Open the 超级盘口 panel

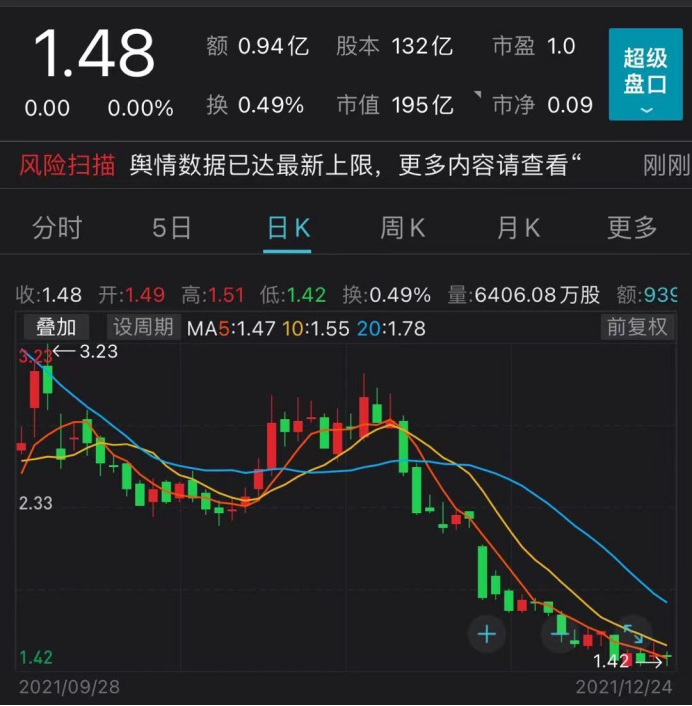[645, 74]
